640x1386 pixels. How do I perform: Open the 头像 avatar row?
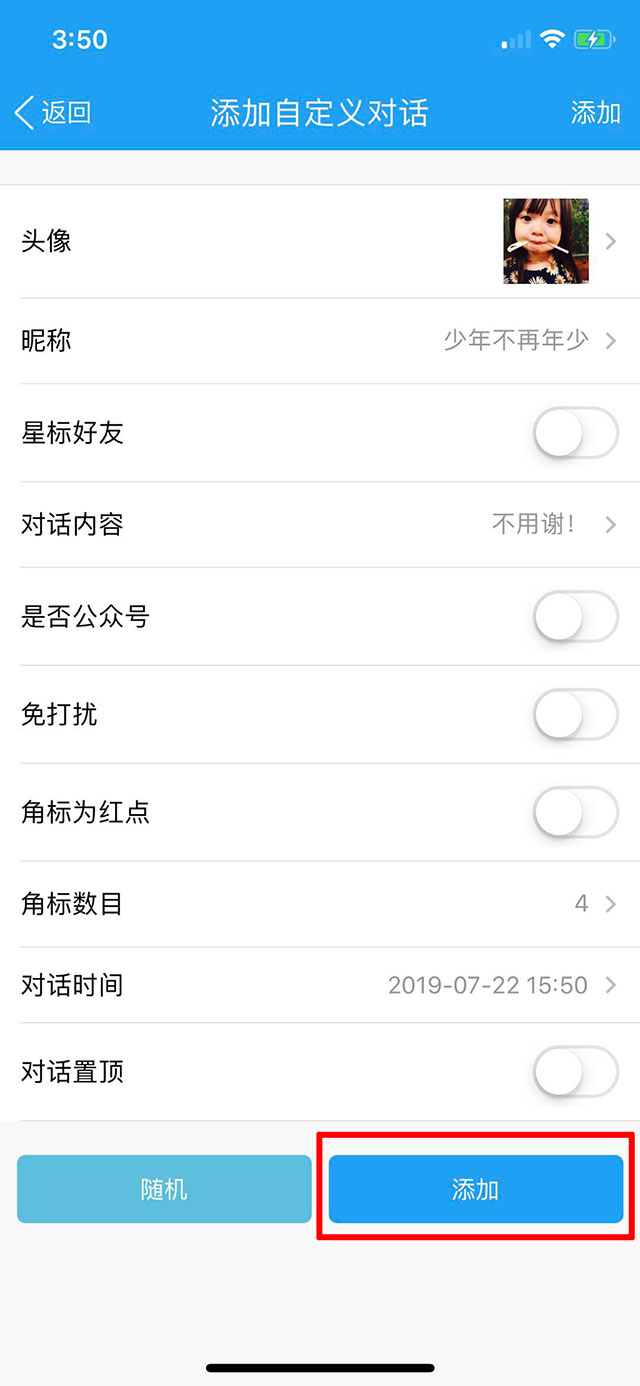[320, 241]
